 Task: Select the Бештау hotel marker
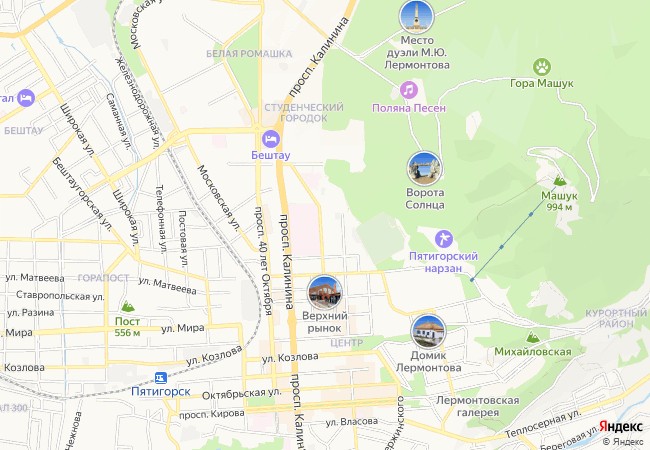[268, 138]
